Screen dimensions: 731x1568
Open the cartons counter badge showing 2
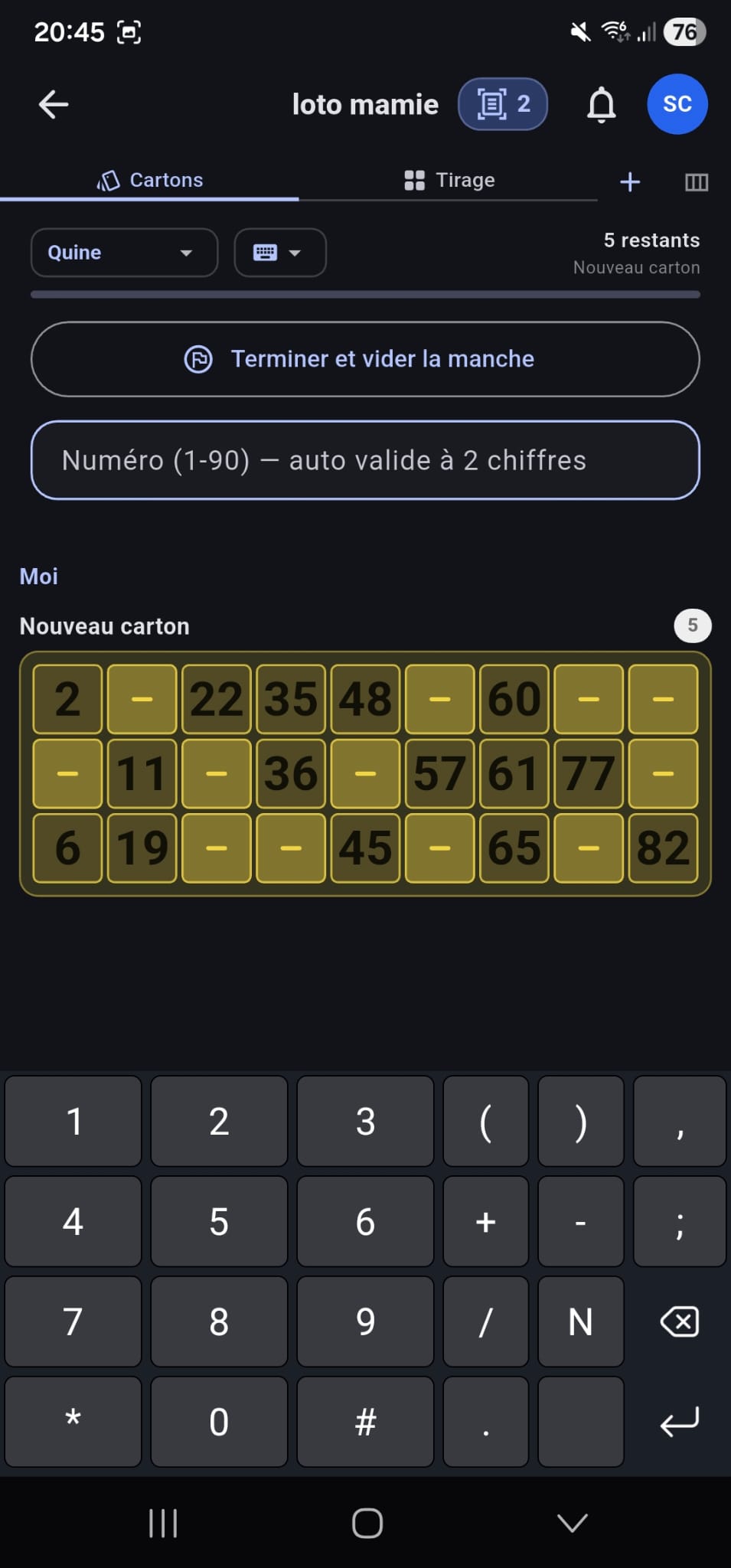click(x=503, y=103)
